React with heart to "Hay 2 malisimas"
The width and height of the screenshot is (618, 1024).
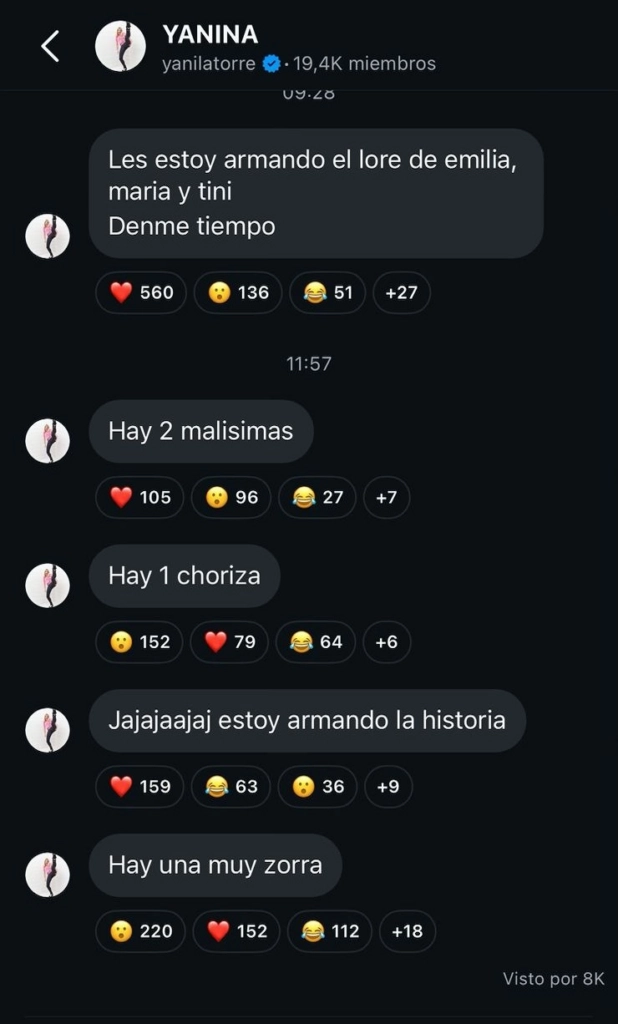point(139,497)
